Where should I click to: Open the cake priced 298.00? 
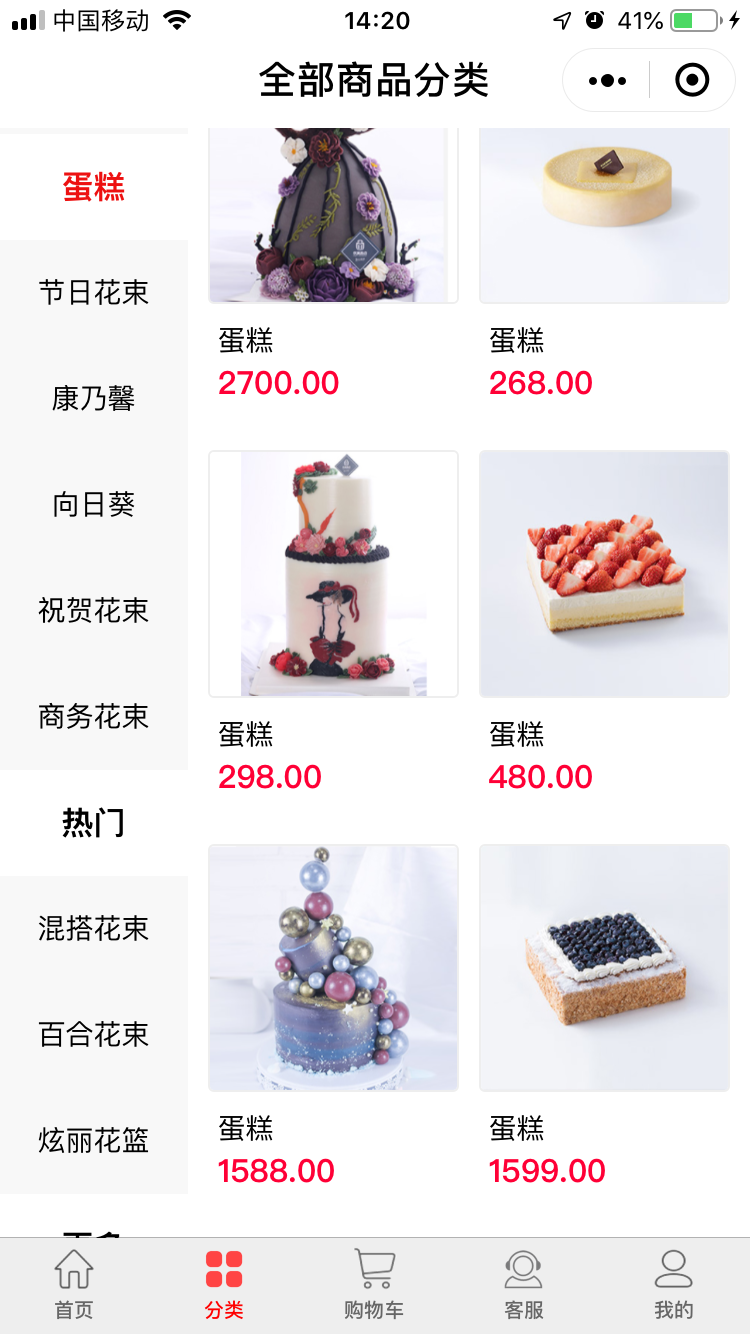click(333, 574)
